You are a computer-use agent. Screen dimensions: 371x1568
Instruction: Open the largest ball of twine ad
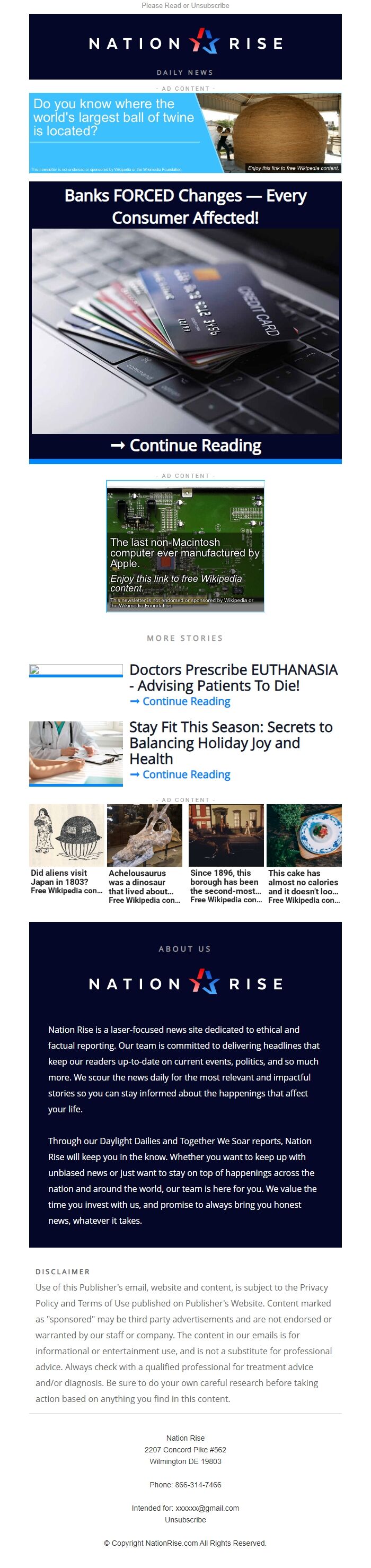click(x=185, y=133)
